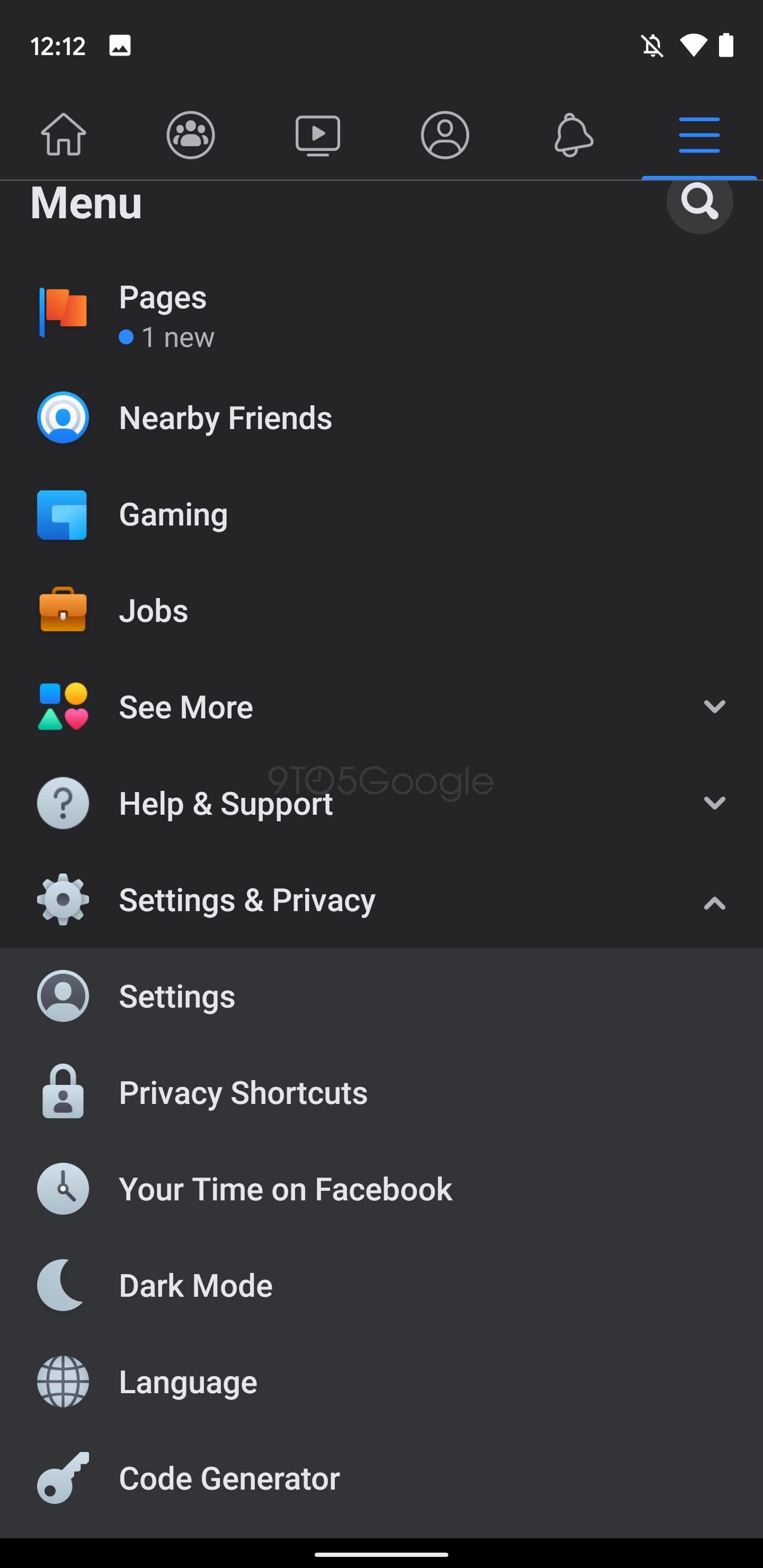
Task: Expand the See More list
Action: 381,707
